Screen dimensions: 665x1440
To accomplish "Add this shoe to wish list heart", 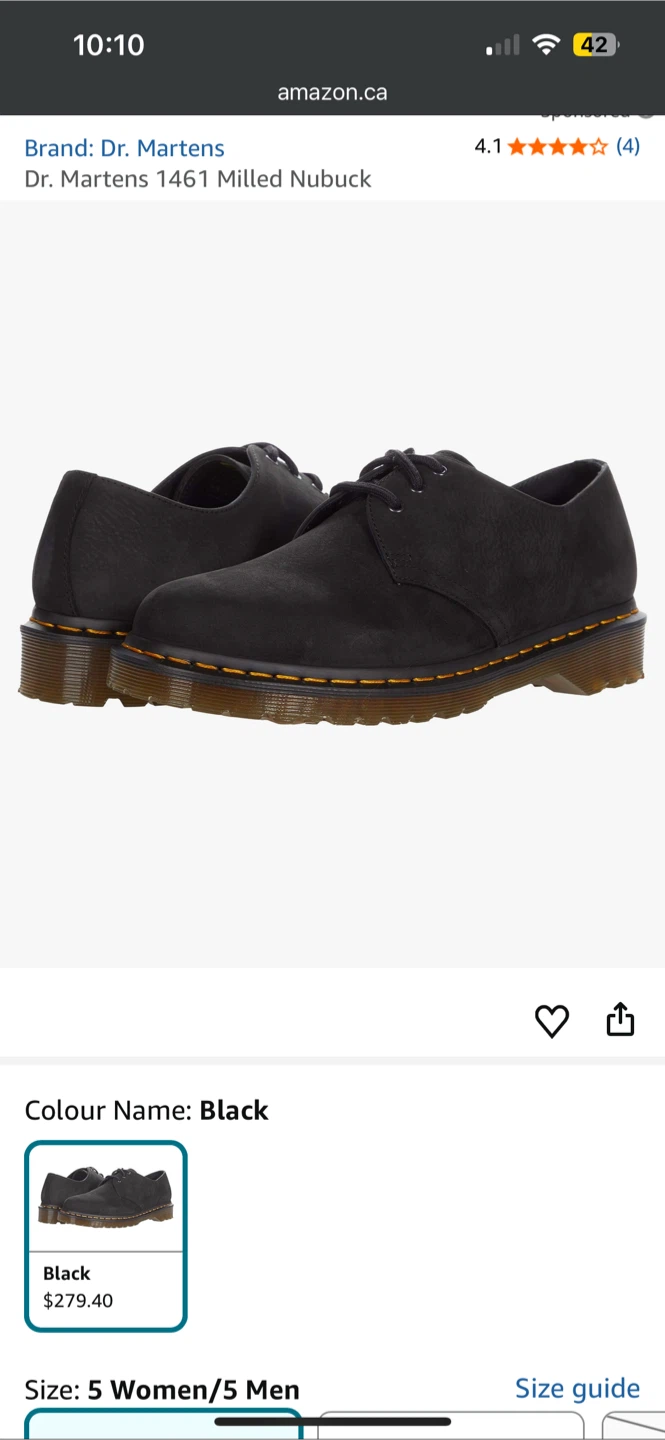I will coord(552,1020).
